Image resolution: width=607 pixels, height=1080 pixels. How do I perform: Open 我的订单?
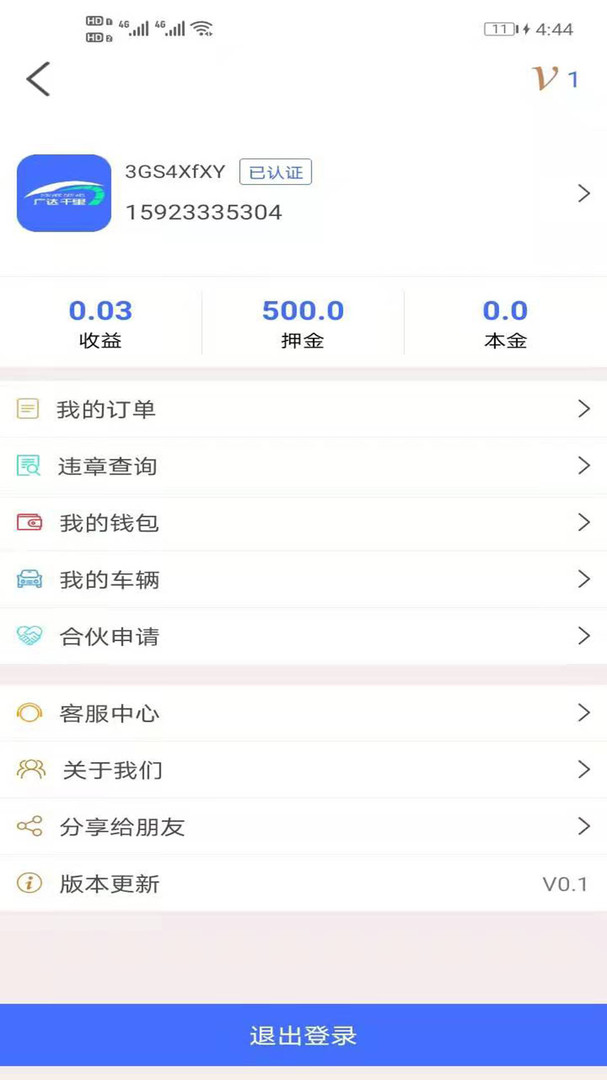point(303,409)
